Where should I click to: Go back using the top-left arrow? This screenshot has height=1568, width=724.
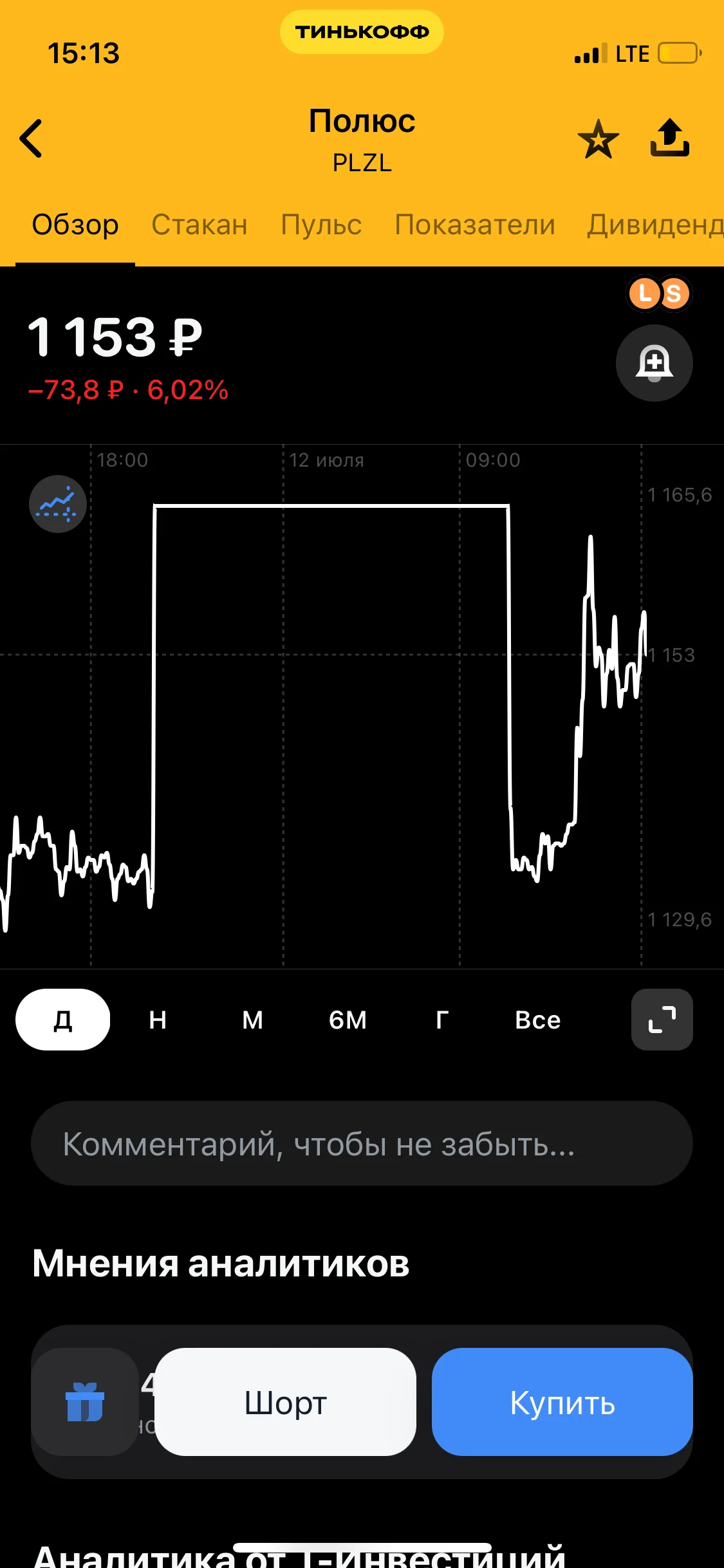[31, 138]
